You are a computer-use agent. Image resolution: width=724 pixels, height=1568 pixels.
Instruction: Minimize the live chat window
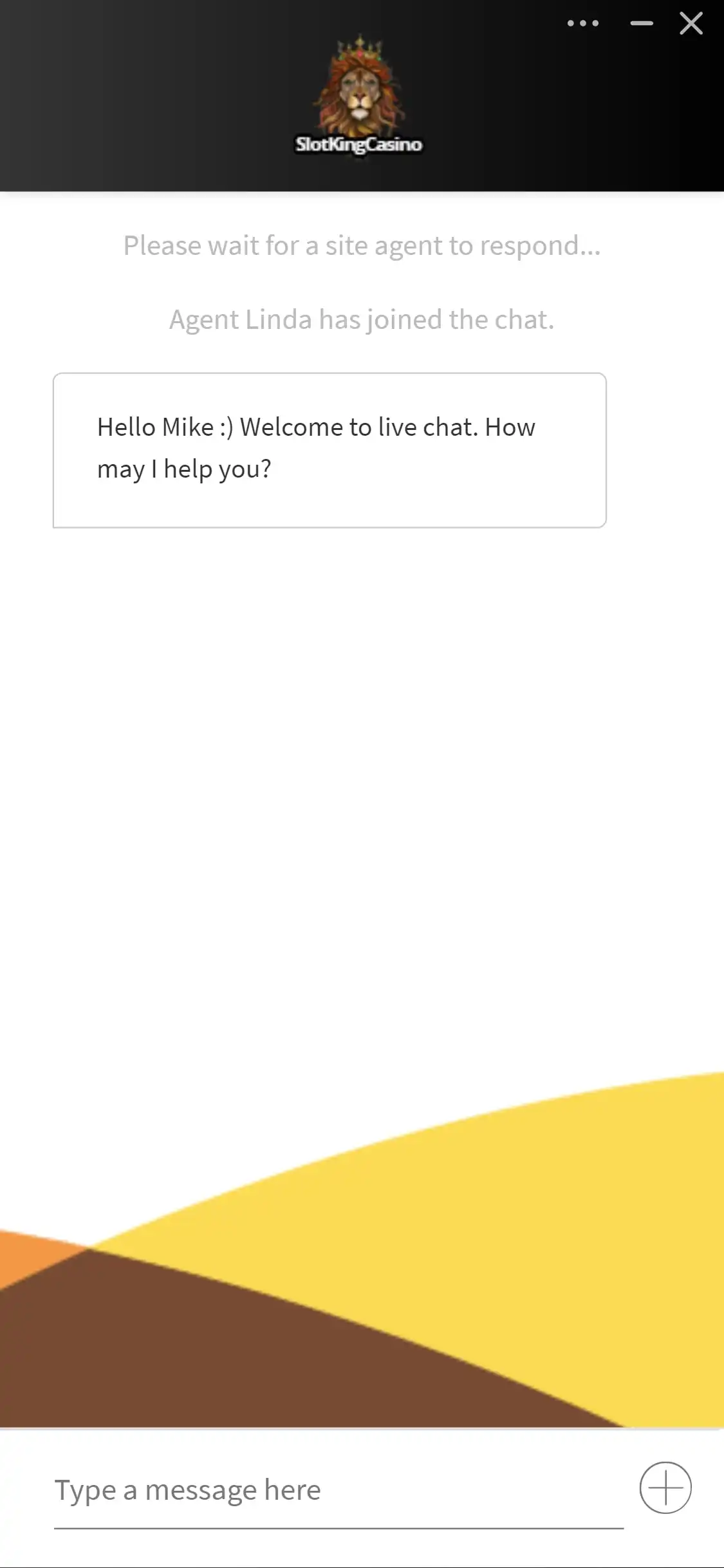coord(642,24)
